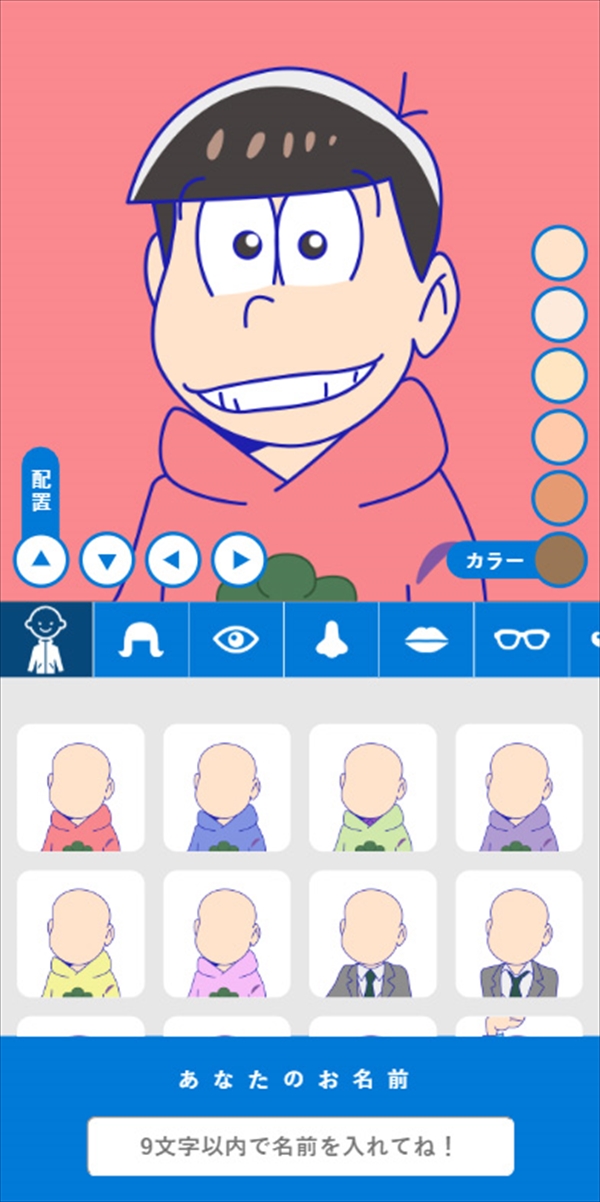600x1202 pixels.
Task: Enter your name in the name field
Action: [x=300, y=1146]
